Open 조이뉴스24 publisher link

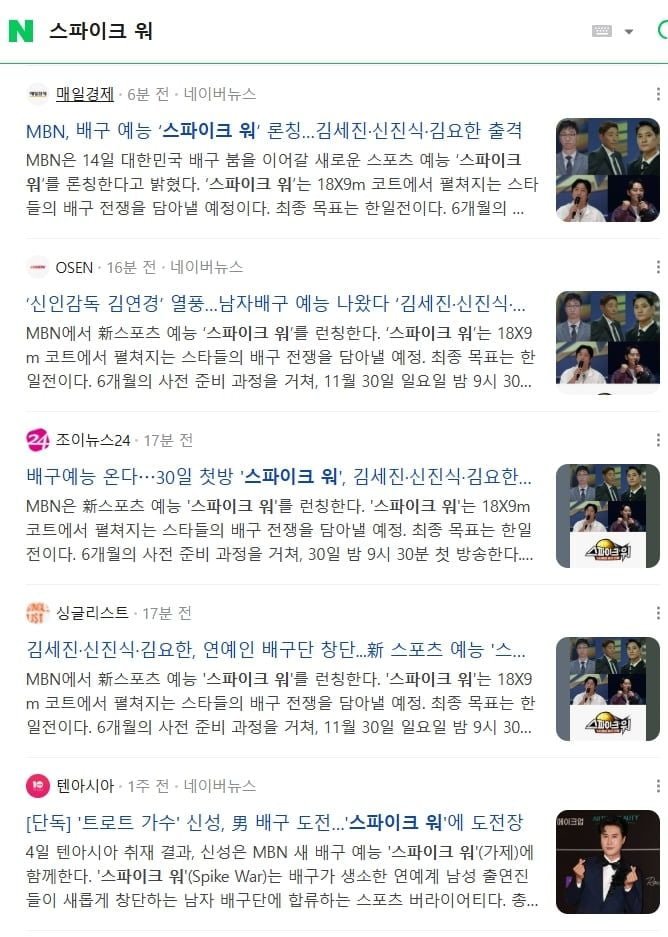92,440
